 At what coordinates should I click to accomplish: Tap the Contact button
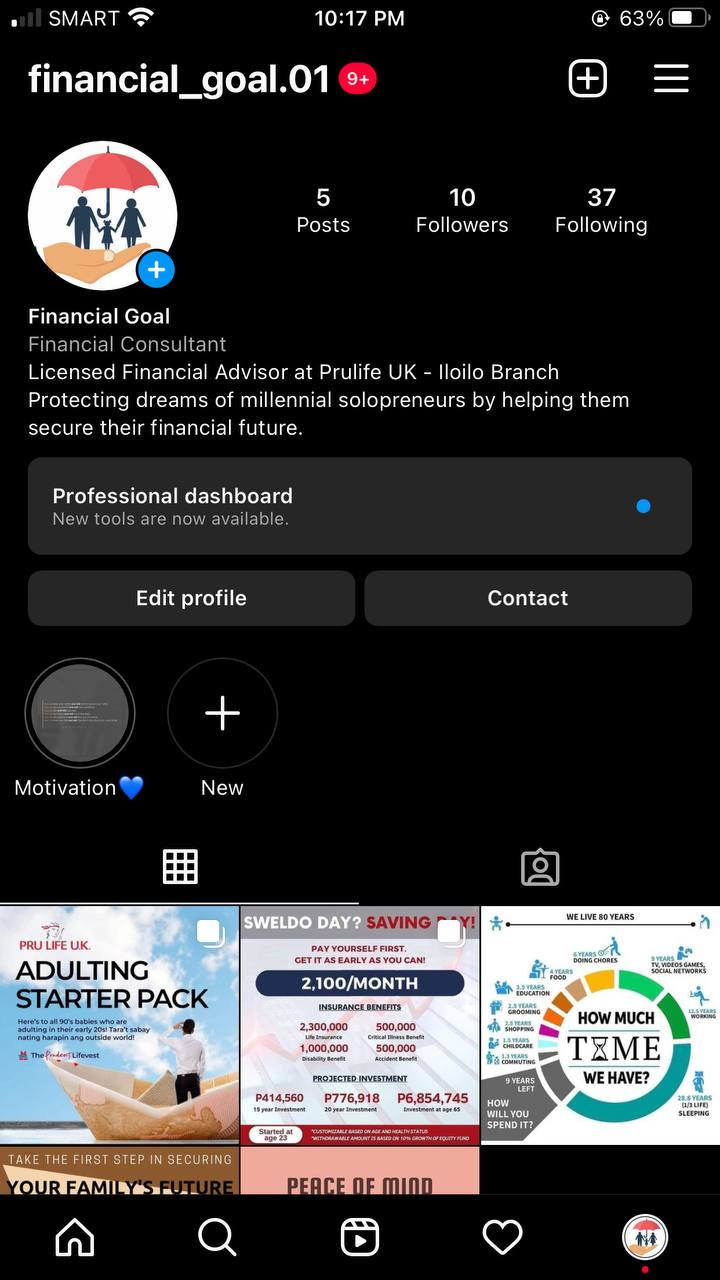click(x=528, y=598)
